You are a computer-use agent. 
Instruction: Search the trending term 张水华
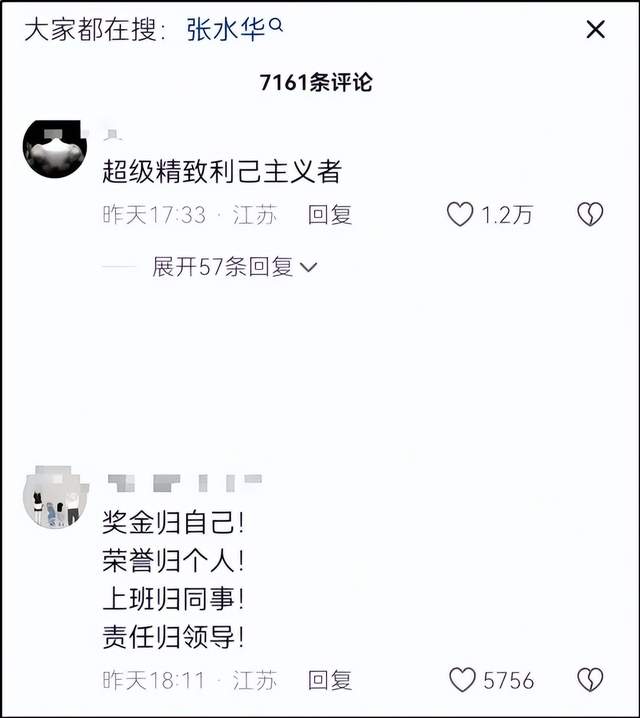[233, 30]
